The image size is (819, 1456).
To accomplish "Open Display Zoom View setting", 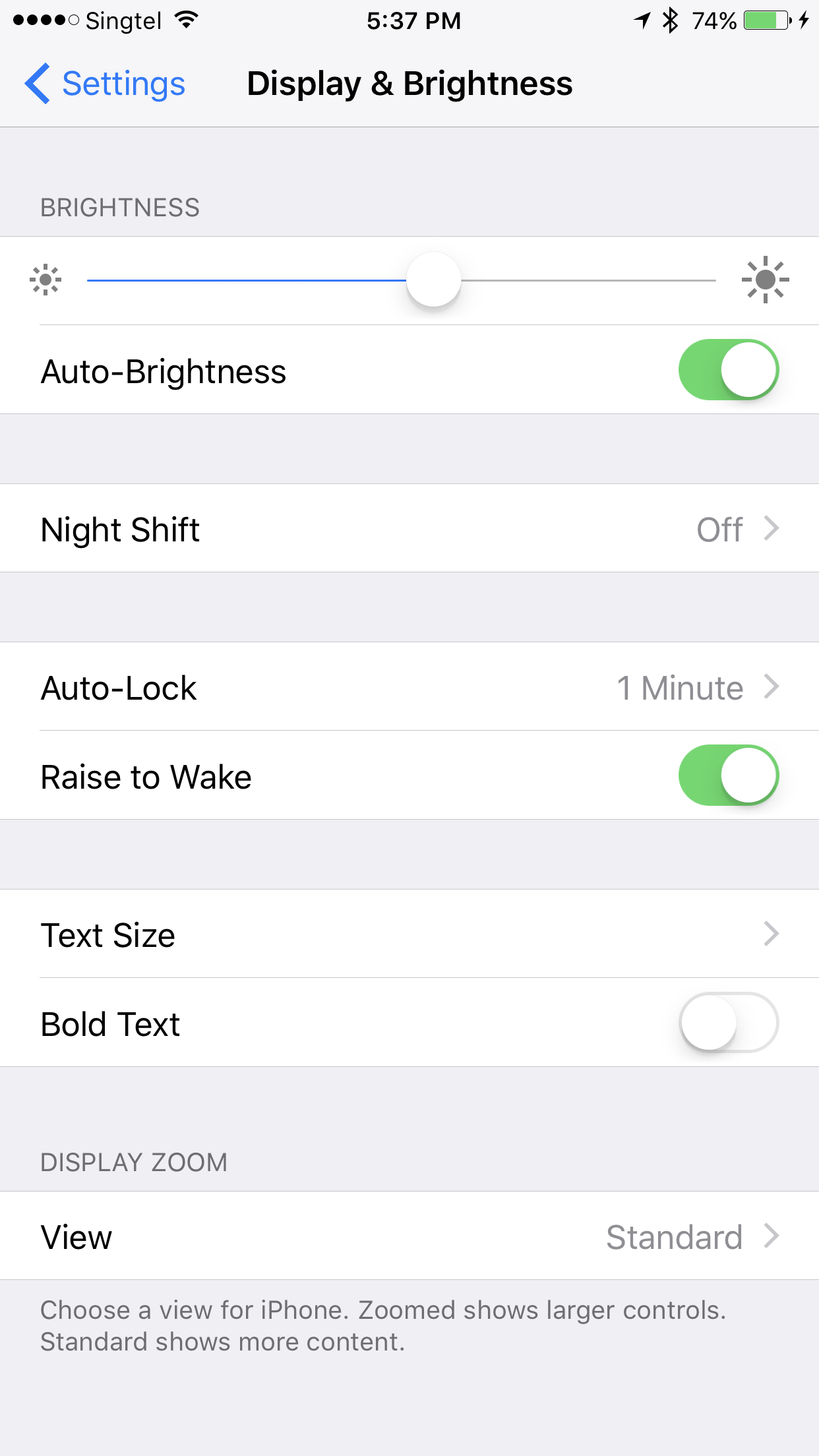I will point(409,1236).
